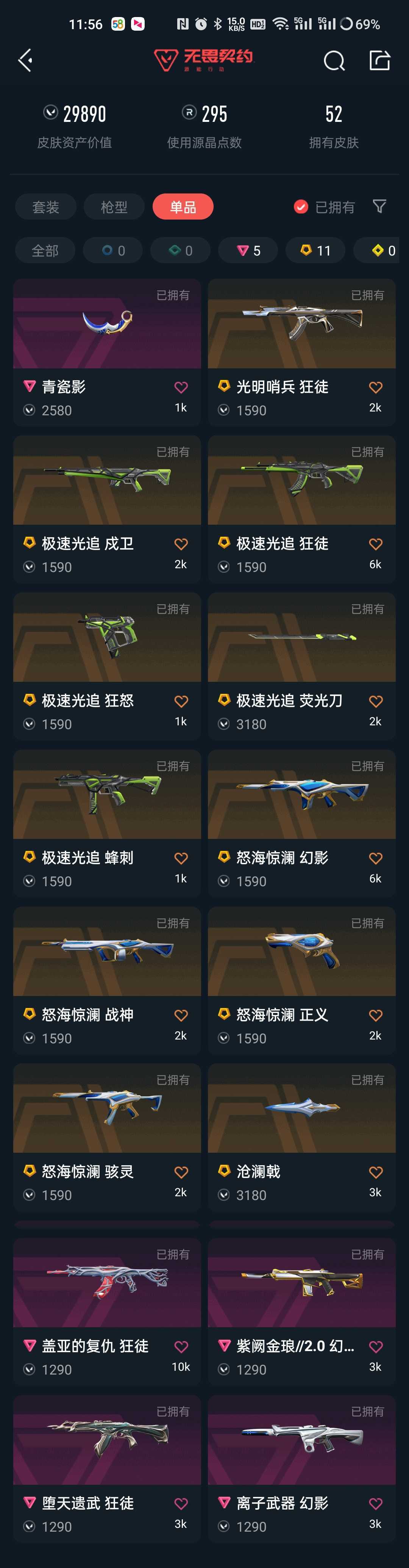Toggle the 已拥有 owned checkbox
Viewport: 409px width, 1568px height.
[x=301, y=207]
